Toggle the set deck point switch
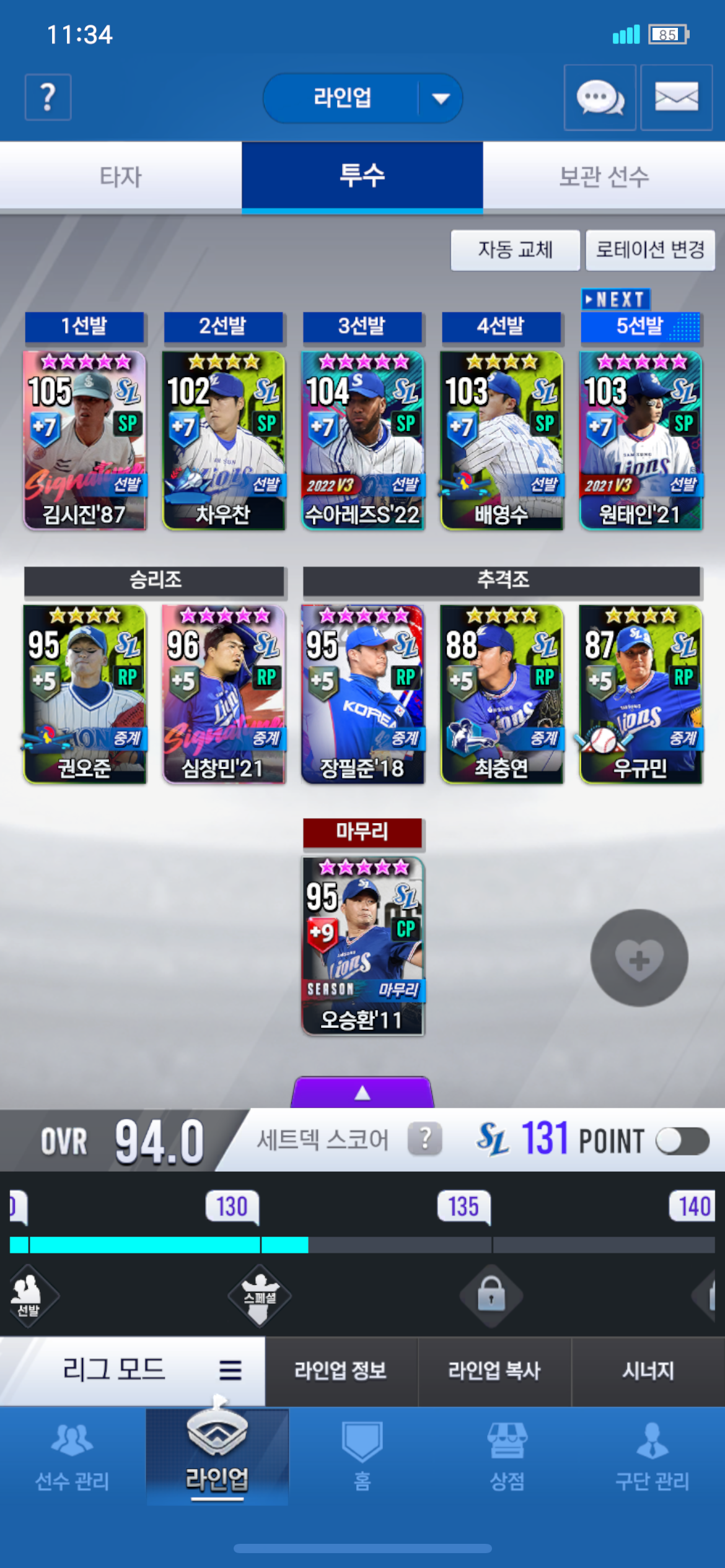Screen dimensions: 725x1568 point(682,1141)
